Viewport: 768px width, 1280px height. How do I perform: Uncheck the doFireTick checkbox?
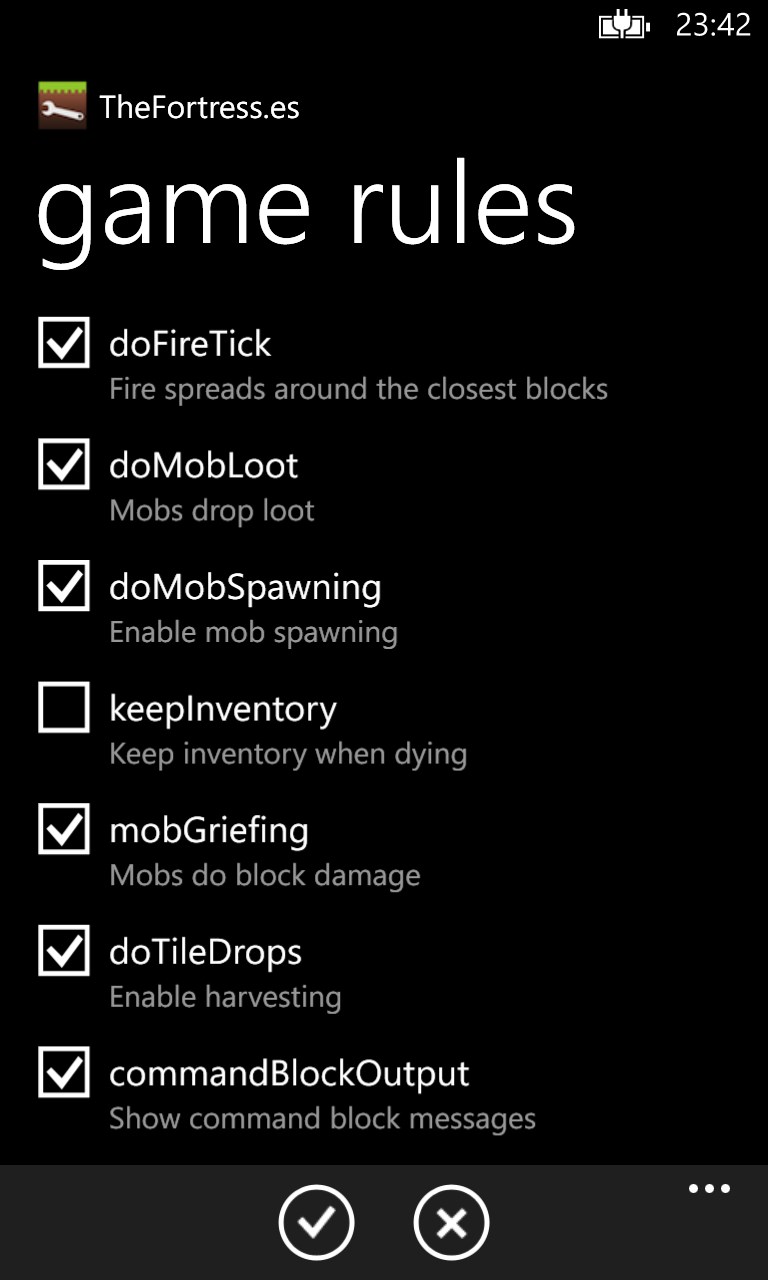64,343
